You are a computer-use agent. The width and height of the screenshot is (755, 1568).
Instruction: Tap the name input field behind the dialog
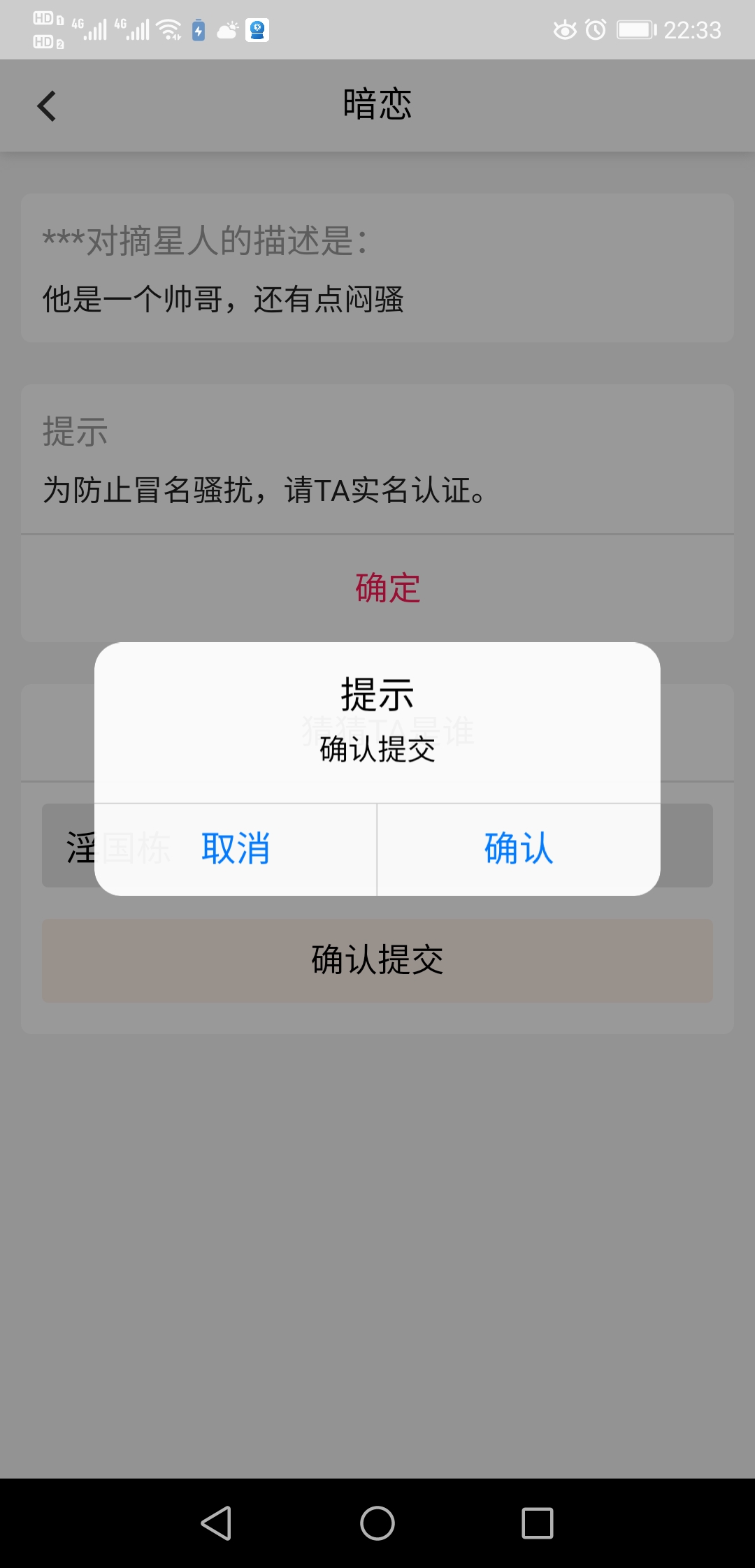[x=377, y=845]
